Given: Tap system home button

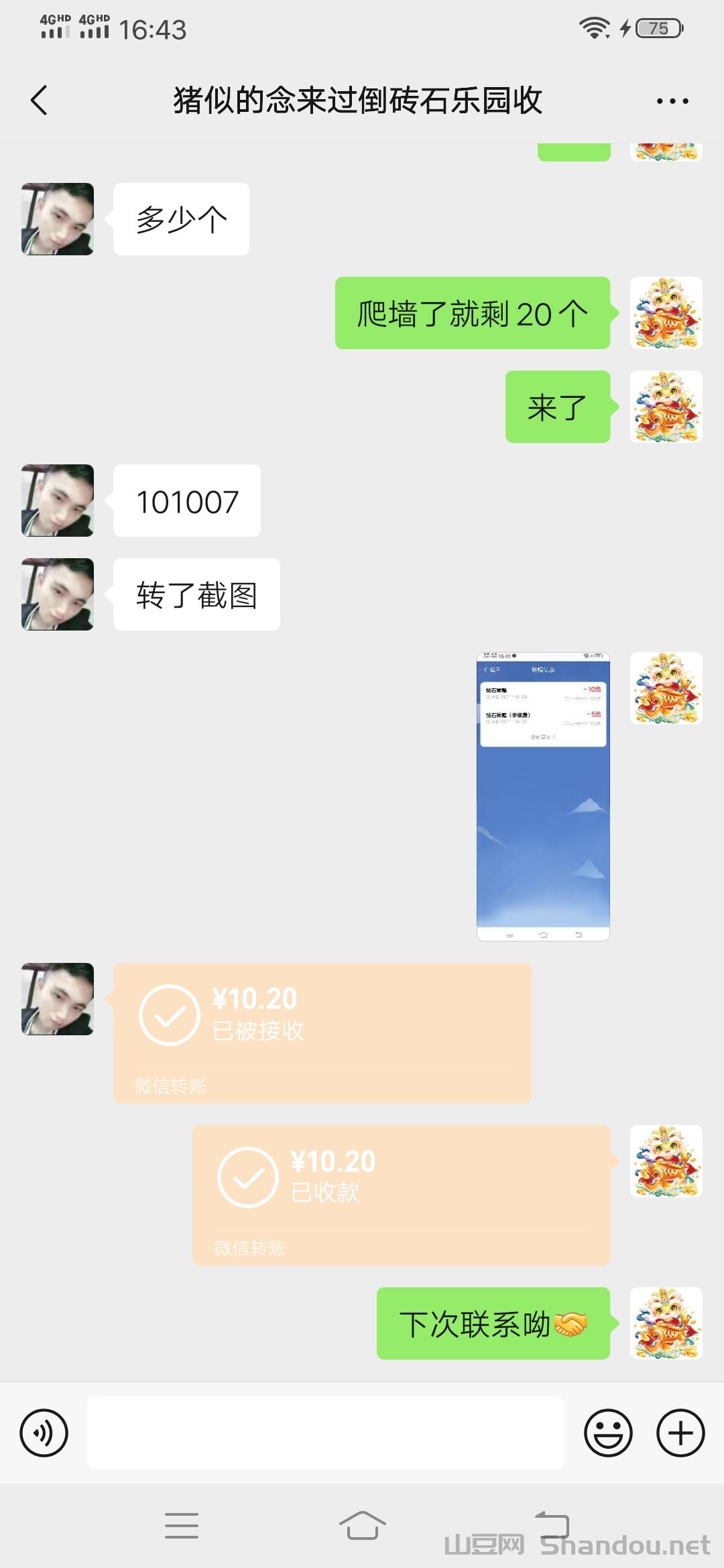Looking at the screenshot, I should tap(362, 1525).
